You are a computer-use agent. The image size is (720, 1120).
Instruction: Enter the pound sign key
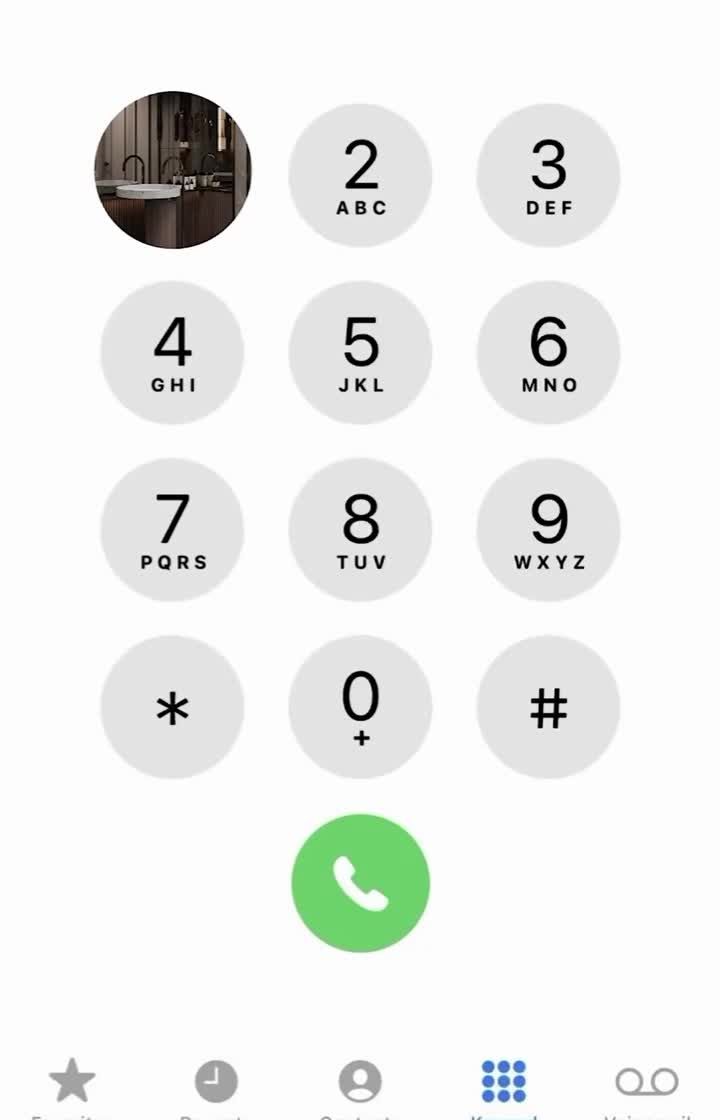[548, 707]
